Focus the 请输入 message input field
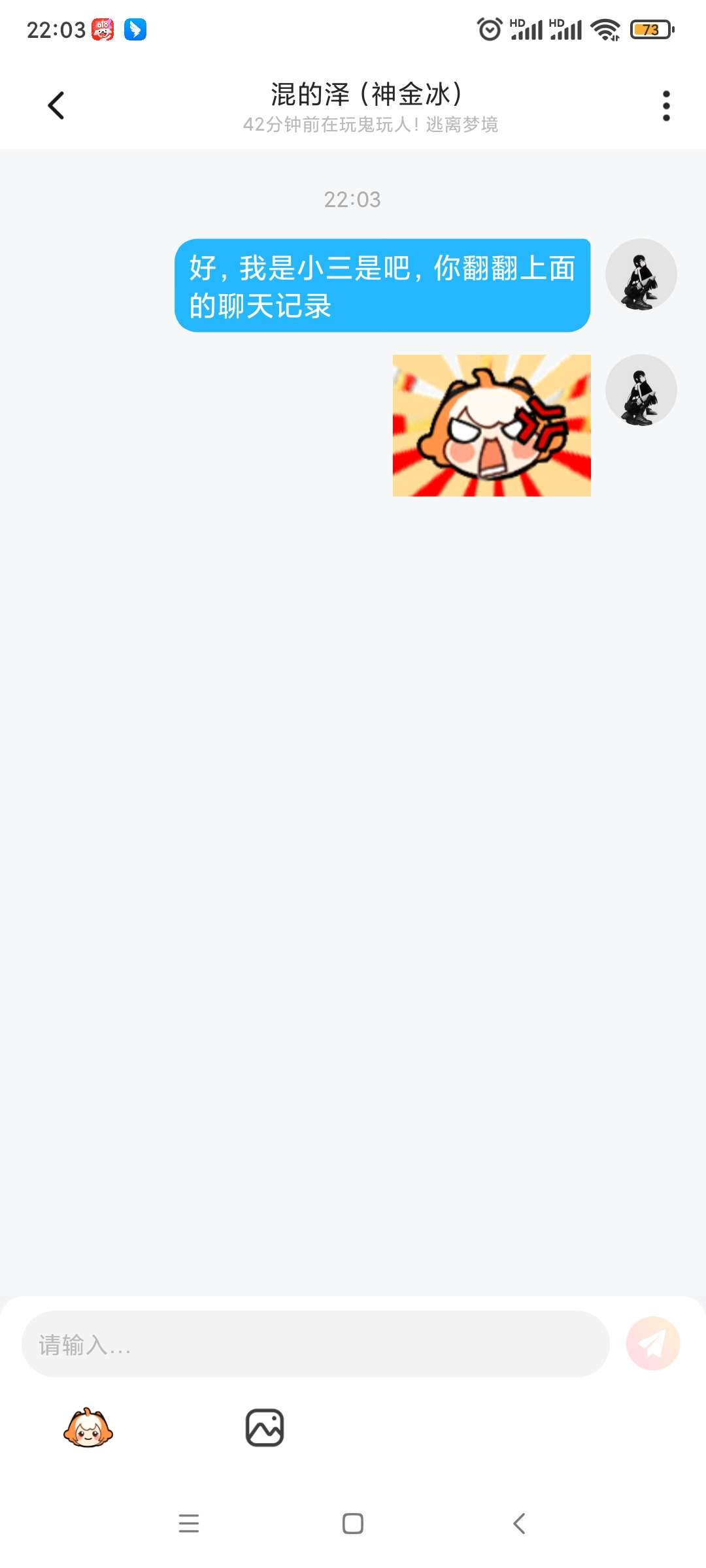 [315, 1345]
